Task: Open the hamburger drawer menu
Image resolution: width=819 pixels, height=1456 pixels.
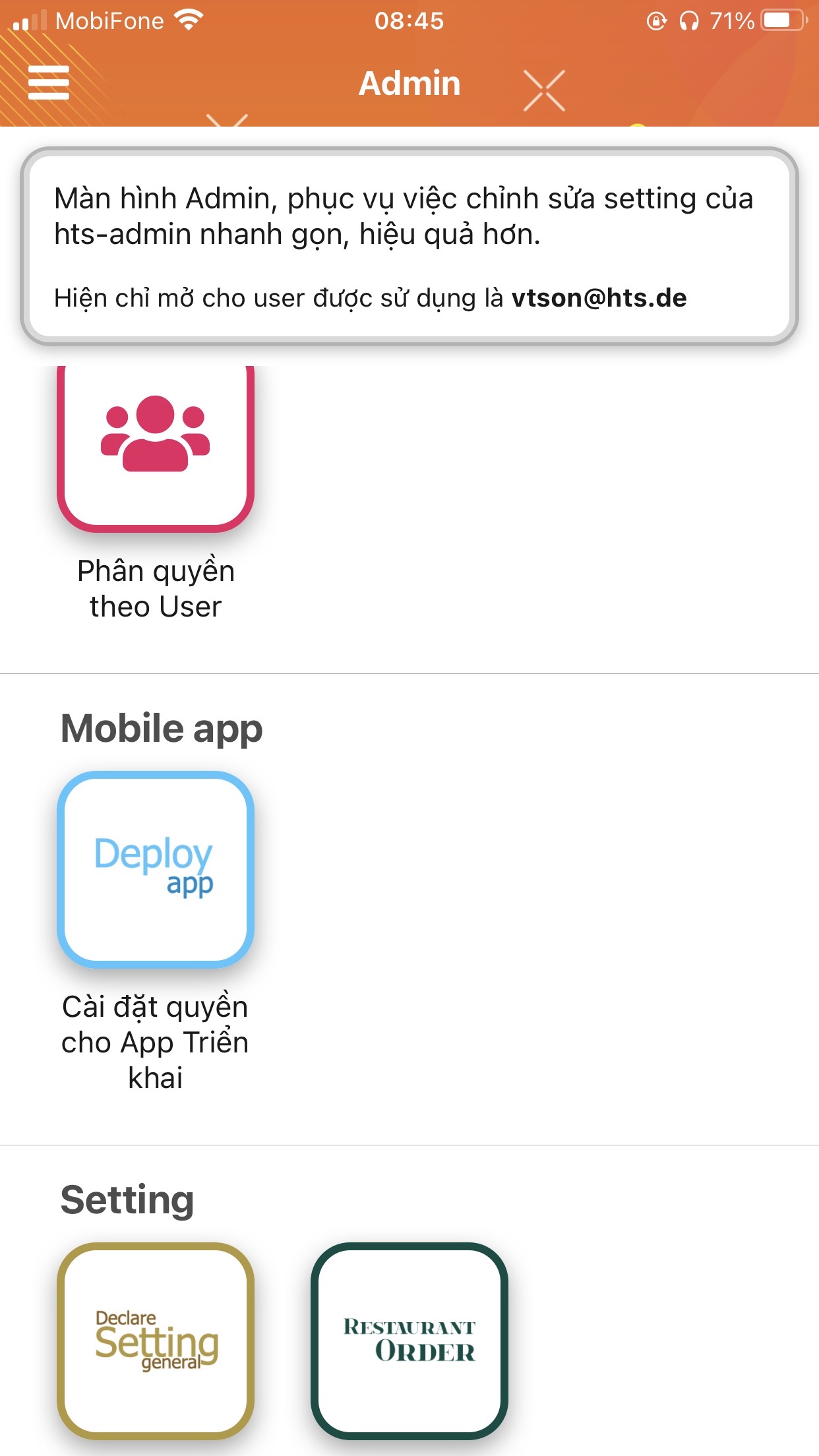Action: point(49,83)
